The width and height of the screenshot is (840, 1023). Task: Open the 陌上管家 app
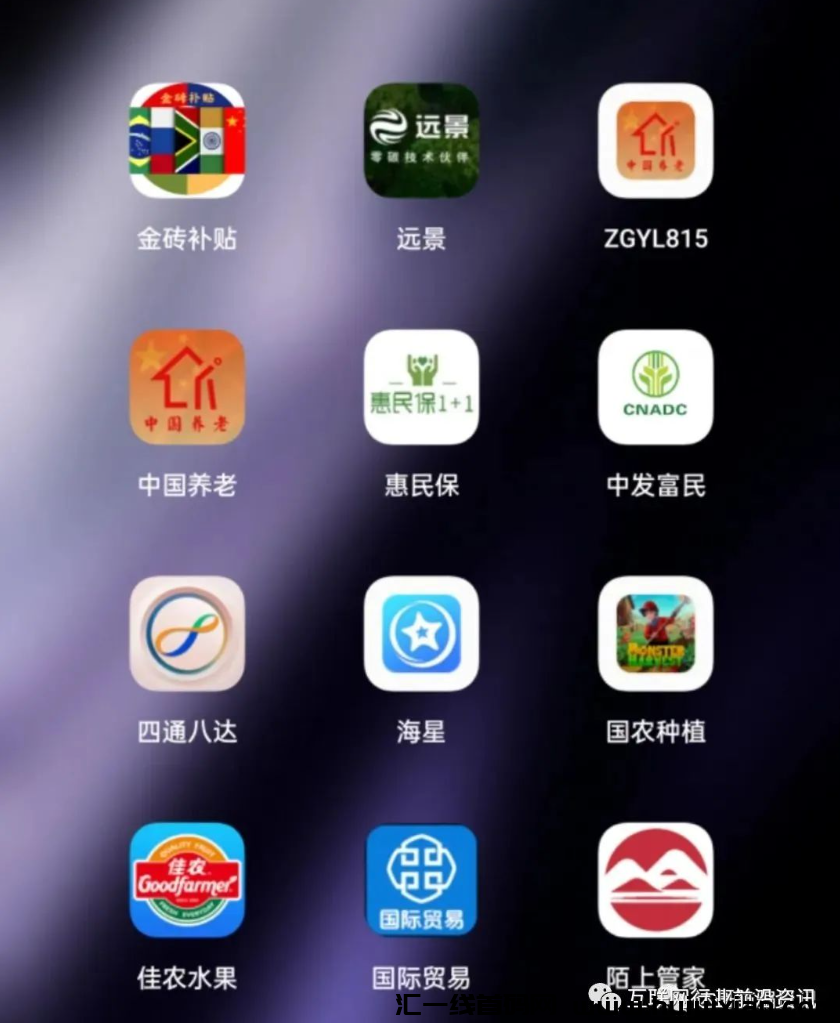[655, 879]
